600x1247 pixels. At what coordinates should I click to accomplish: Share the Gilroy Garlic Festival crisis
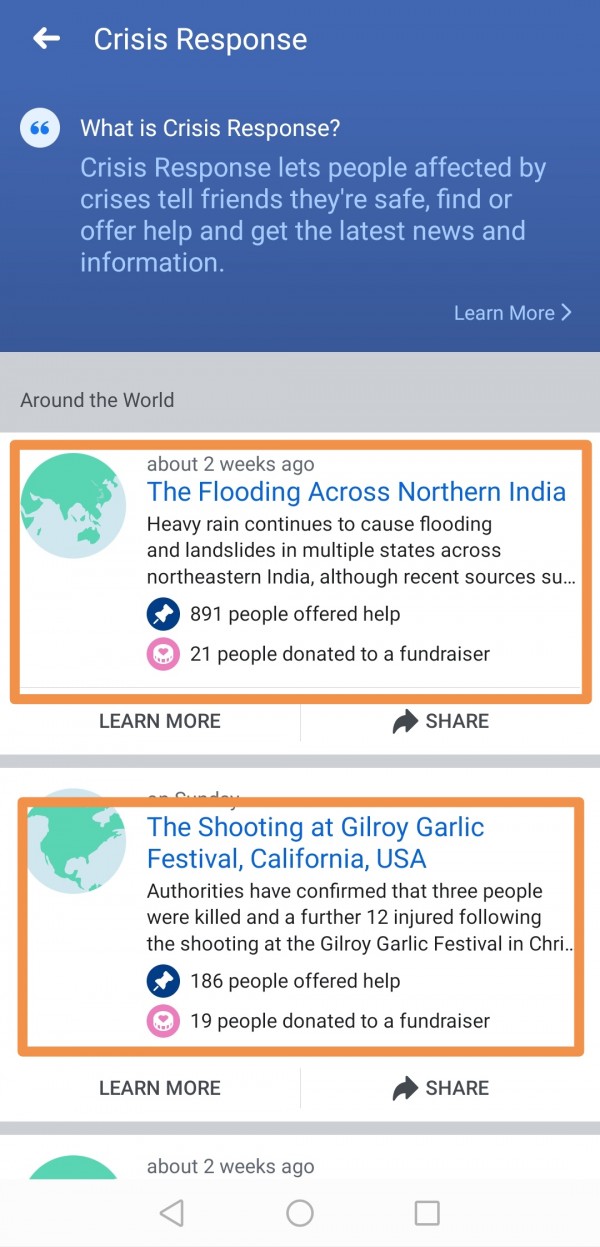tap(441, 1088)
